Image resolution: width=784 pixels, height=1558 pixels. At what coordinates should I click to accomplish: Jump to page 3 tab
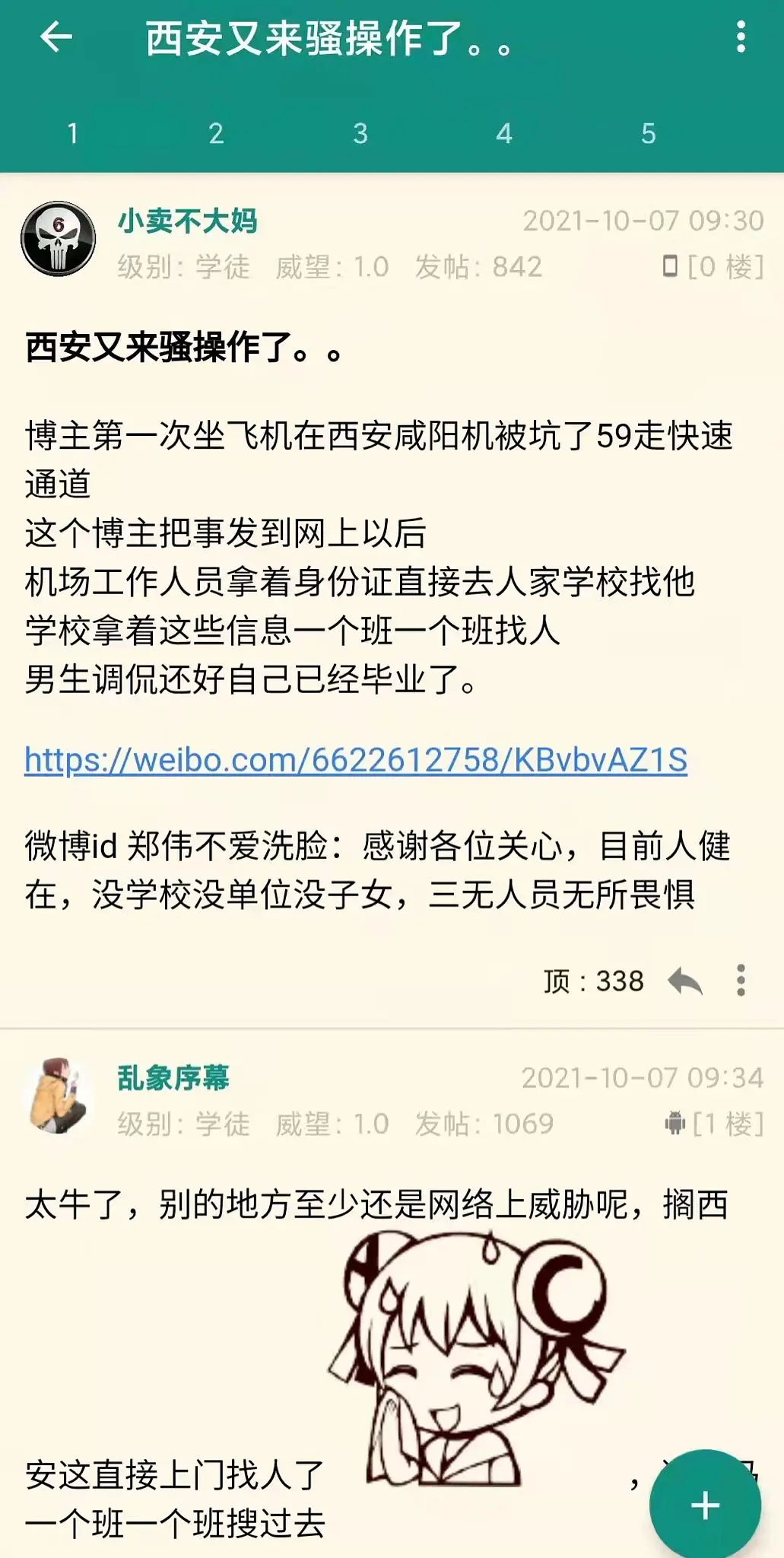tap(360, 134)
